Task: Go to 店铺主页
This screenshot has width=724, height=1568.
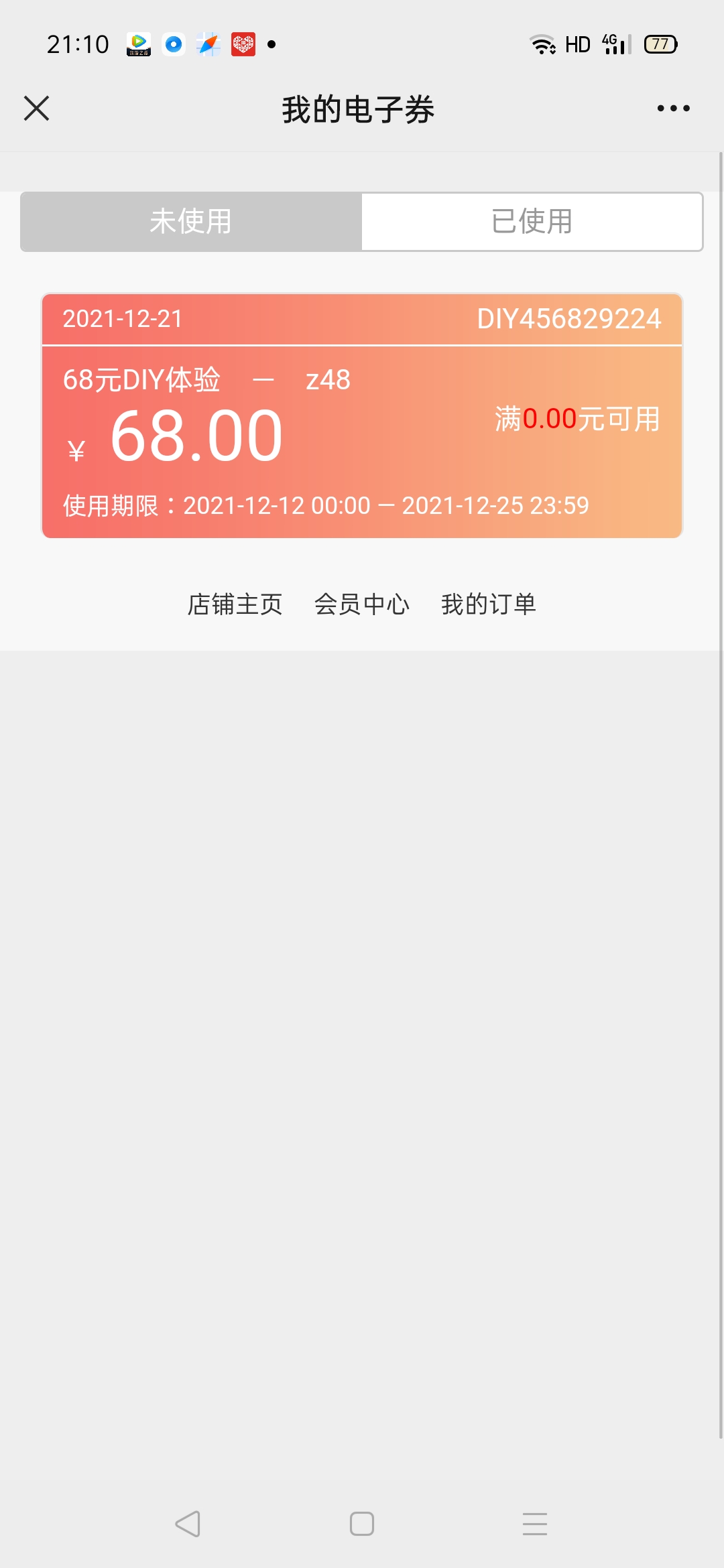Action: point(235,604)
